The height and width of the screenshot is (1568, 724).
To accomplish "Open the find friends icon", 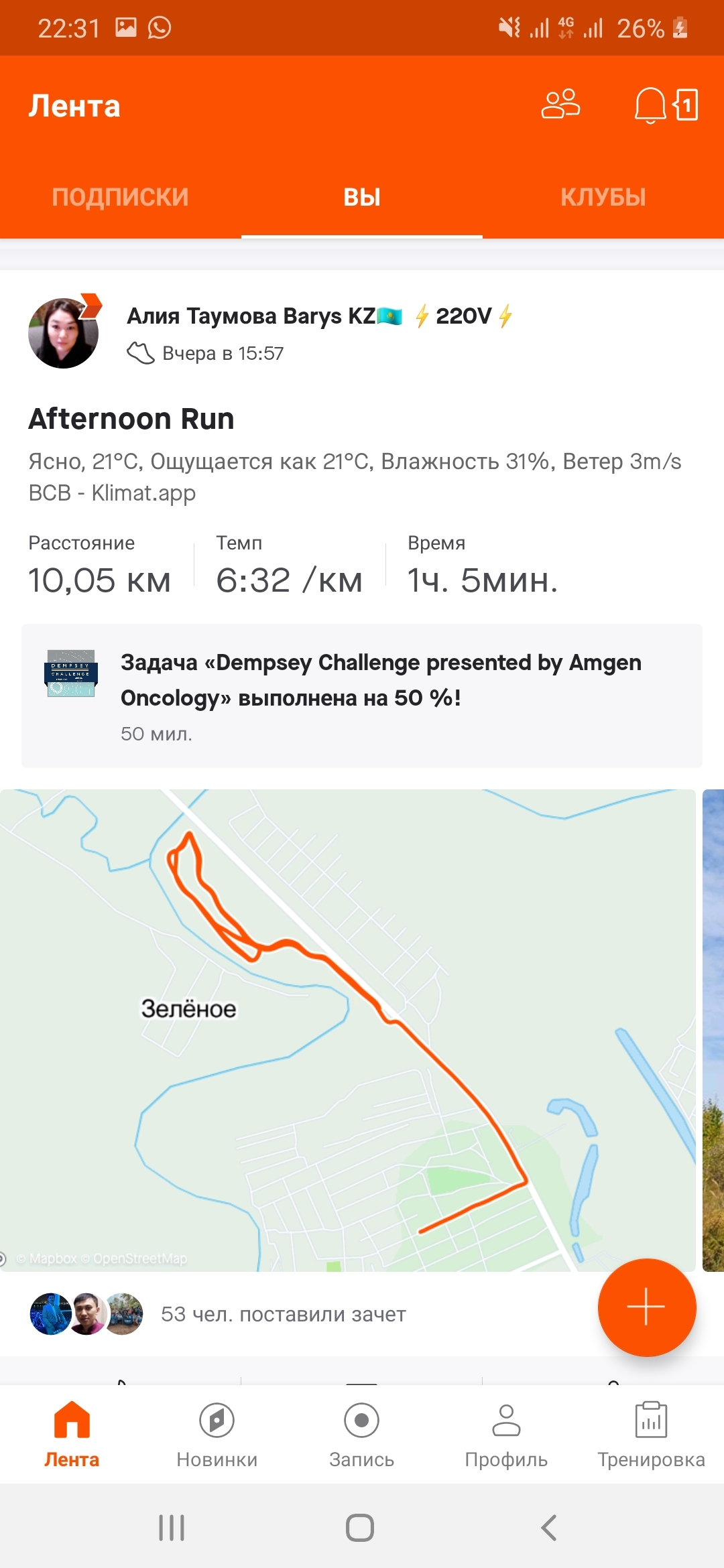I will [x=560, y=105].
